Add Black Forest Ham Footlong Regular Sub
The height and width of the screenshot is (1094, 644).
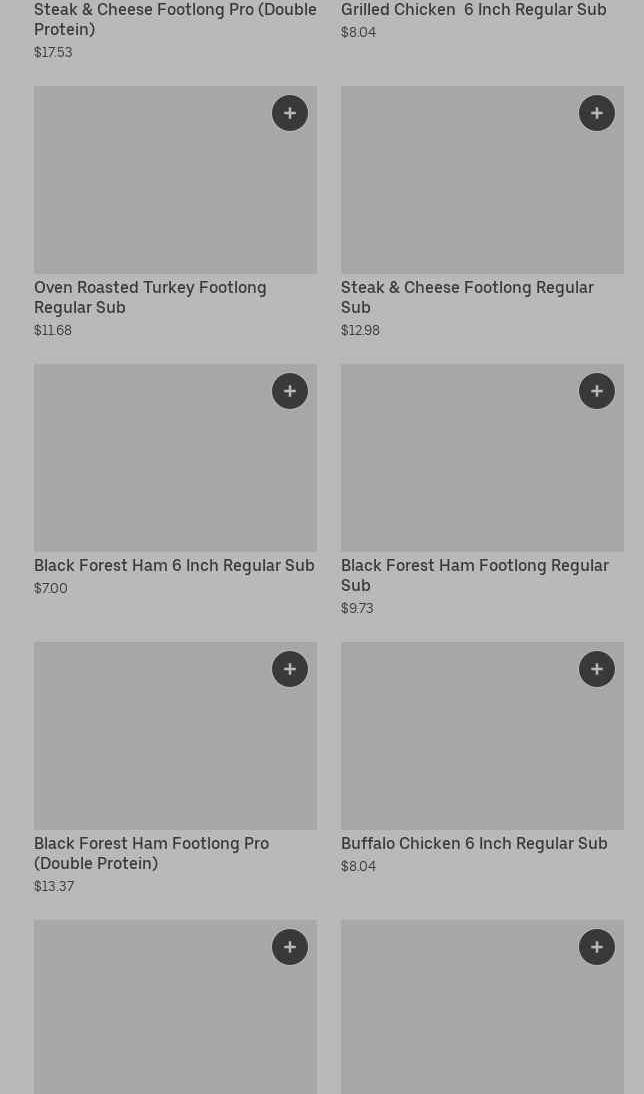597,391
